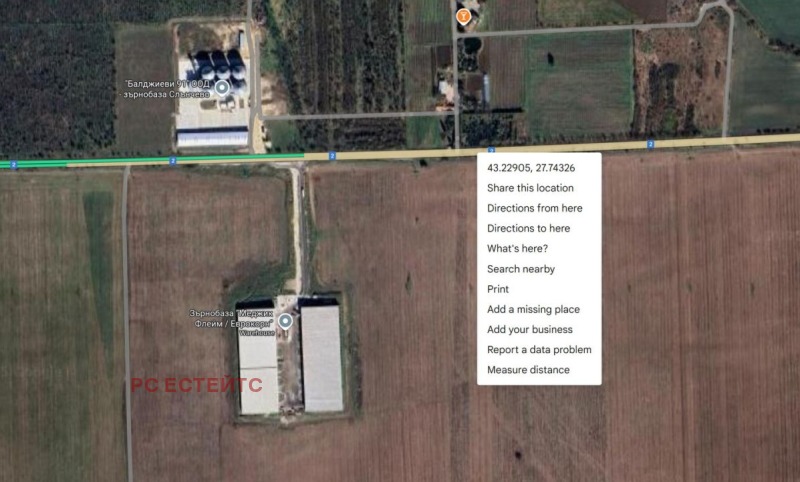Open the Меджик Флейм warehouse marker
Viewport: 800px width, 482px height.
[x=285, y=322]
